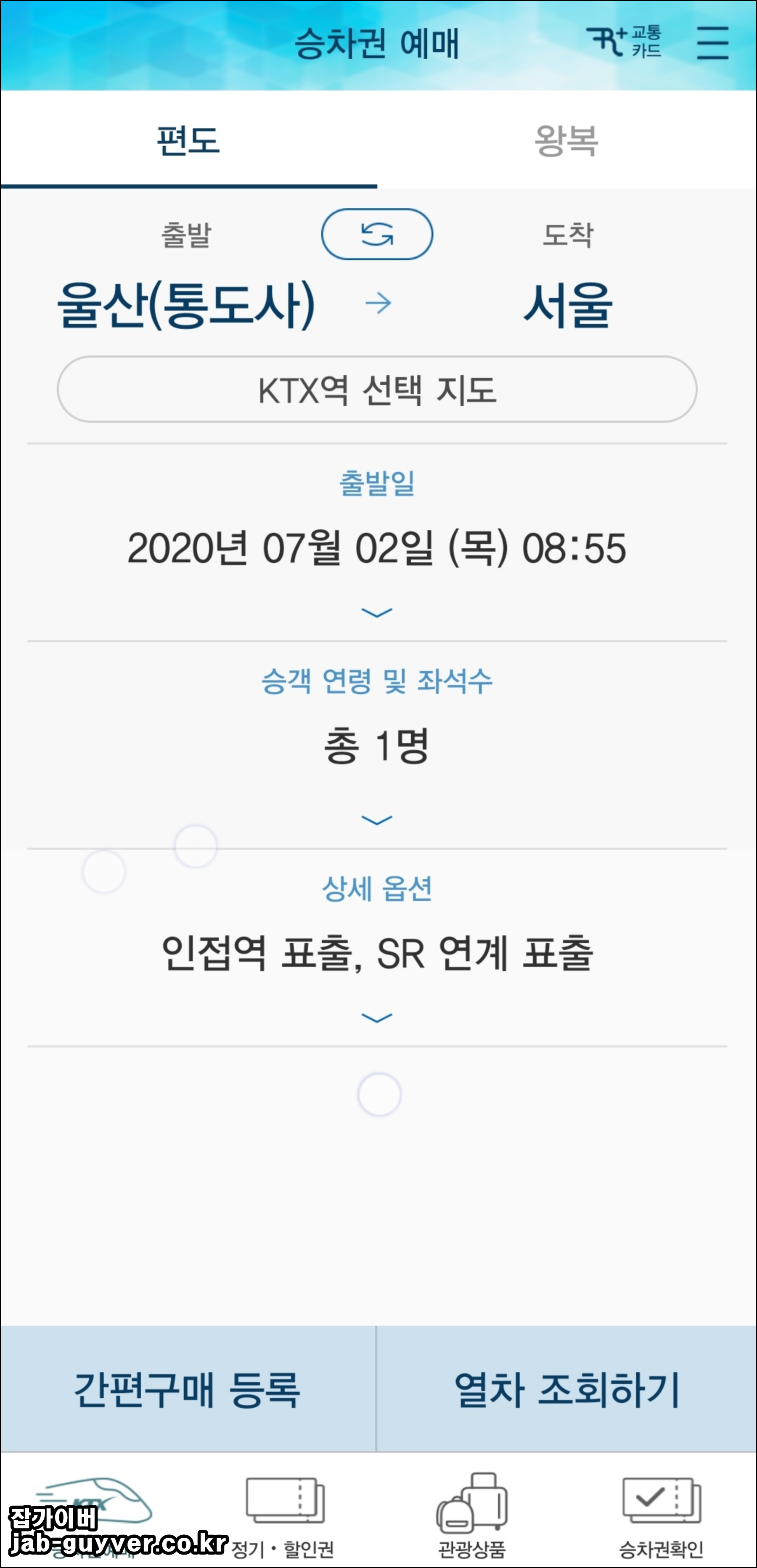Screen dimensions: 757x1568
Task: Select the 편도 one-way tab
Action: point(189,140)
